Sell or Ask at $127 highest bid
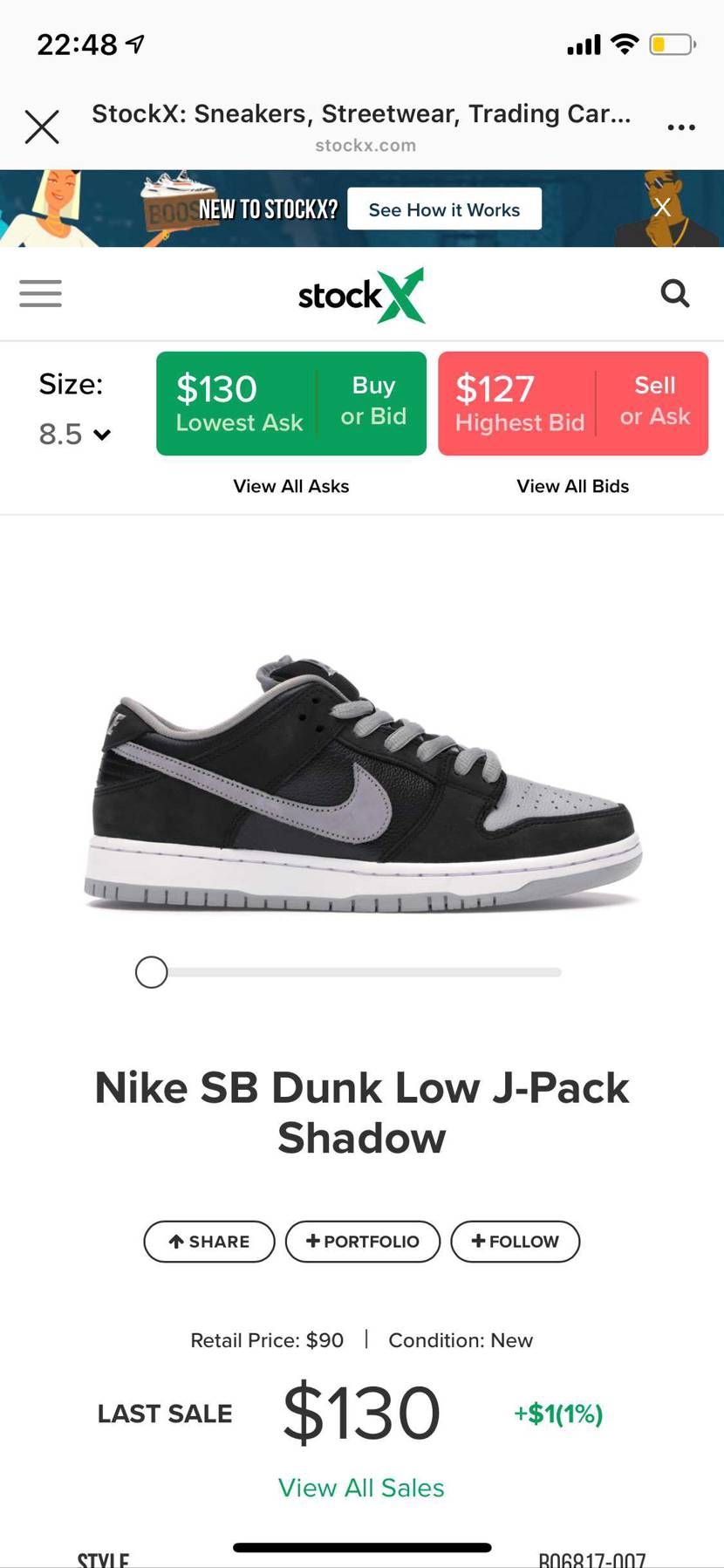Screen dimensions: 724x1568 tap(573, 404)
